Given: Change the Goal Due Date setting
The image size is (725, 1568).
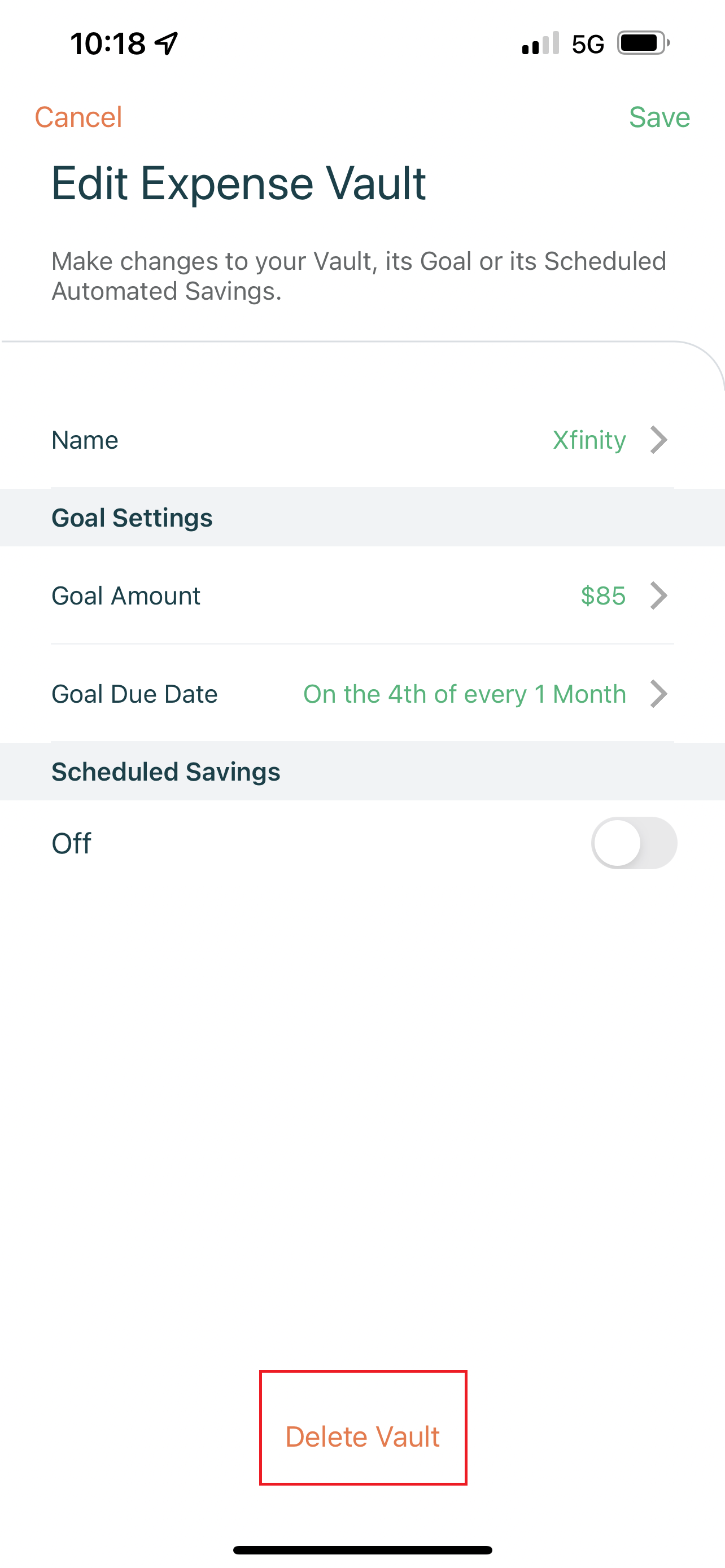Looking at the screenshot, I should click(362, 693).
